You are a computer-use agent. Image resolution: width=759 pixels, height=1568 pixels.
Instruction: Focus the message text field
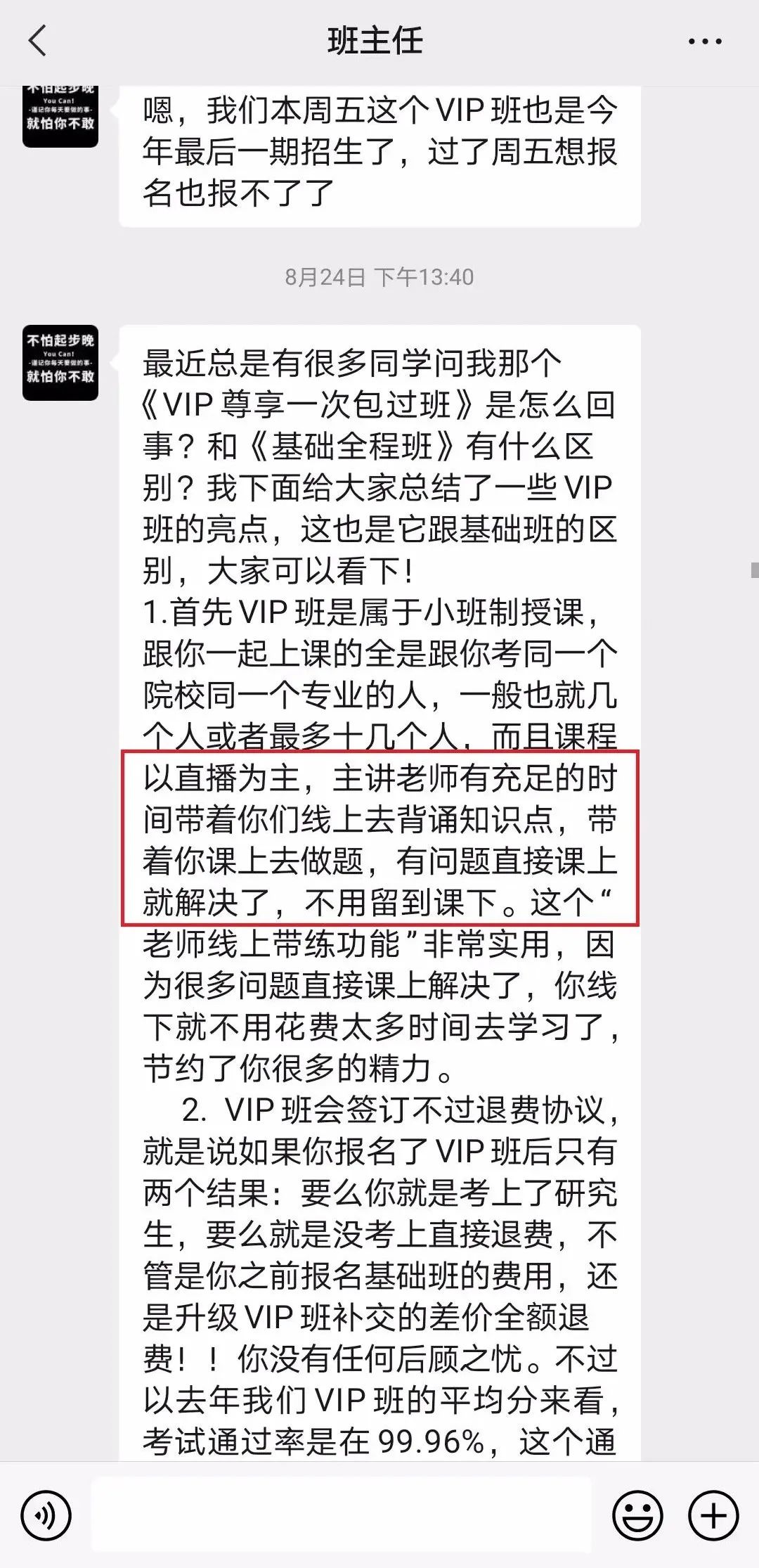point(341,1516)
